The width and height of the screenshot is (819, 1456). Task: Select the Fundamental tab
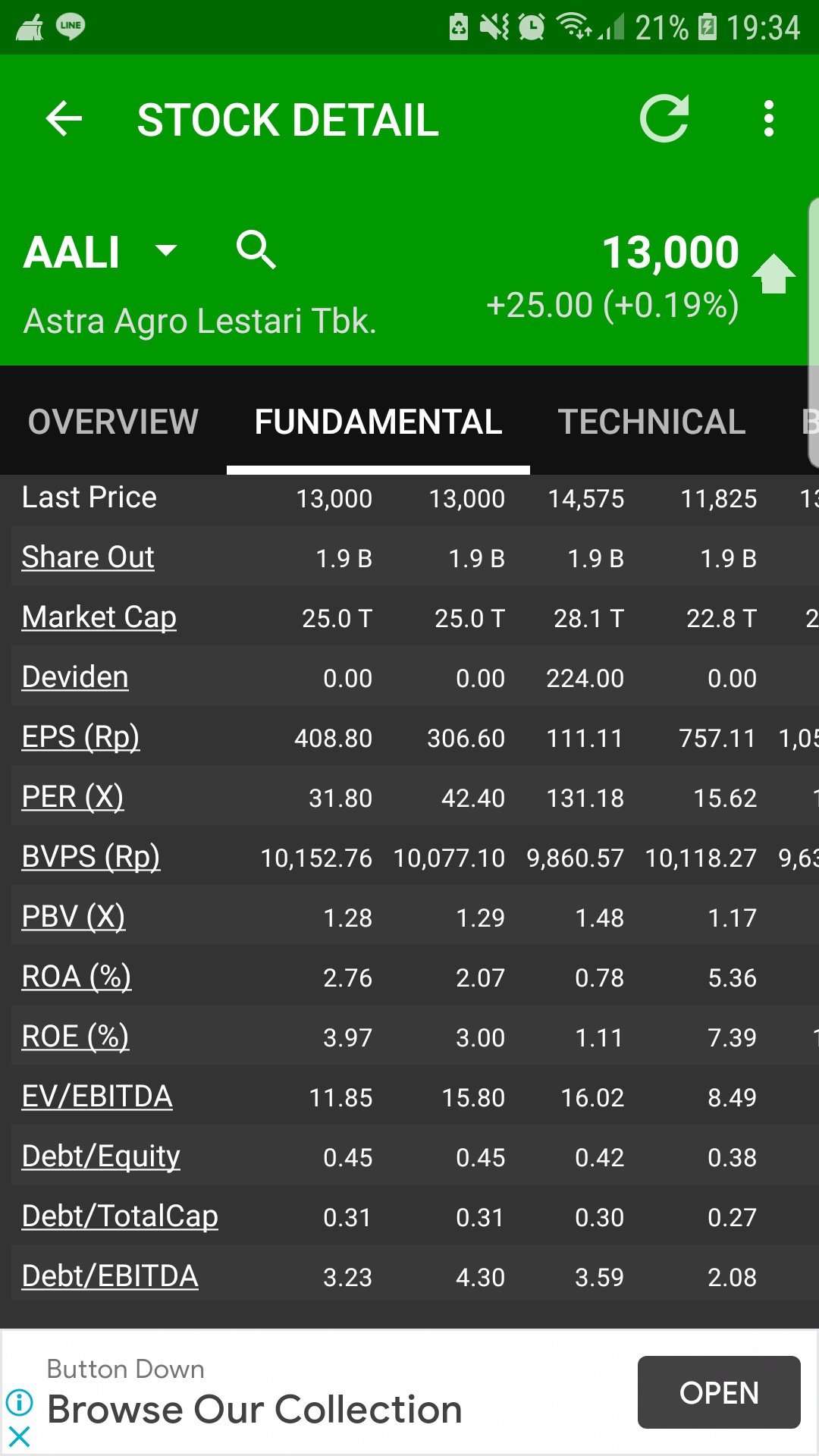[378, 422]
